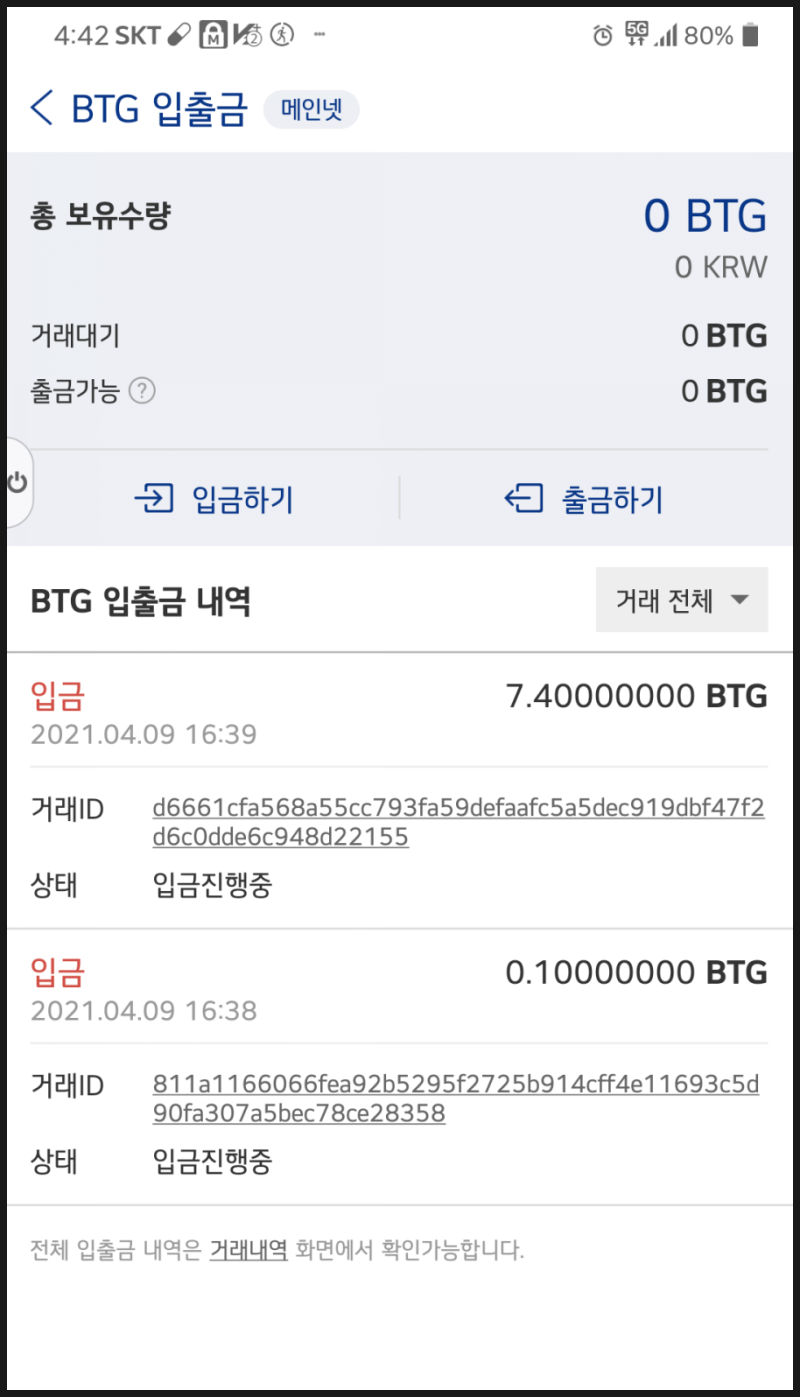Select the 메인넷 badge next to the title

(311, 111)
